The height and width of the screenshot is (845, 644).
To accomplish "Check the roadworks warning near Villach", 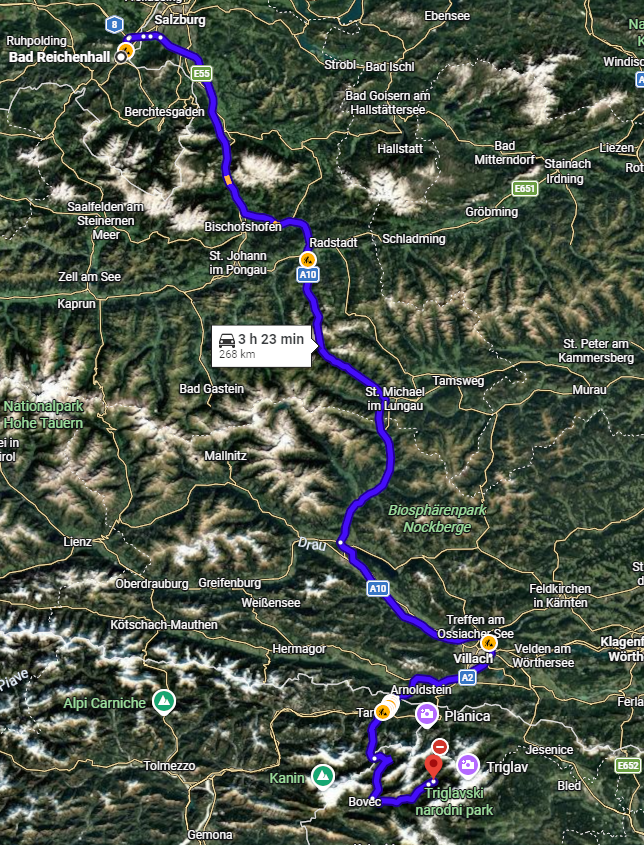I will [488, 643].
